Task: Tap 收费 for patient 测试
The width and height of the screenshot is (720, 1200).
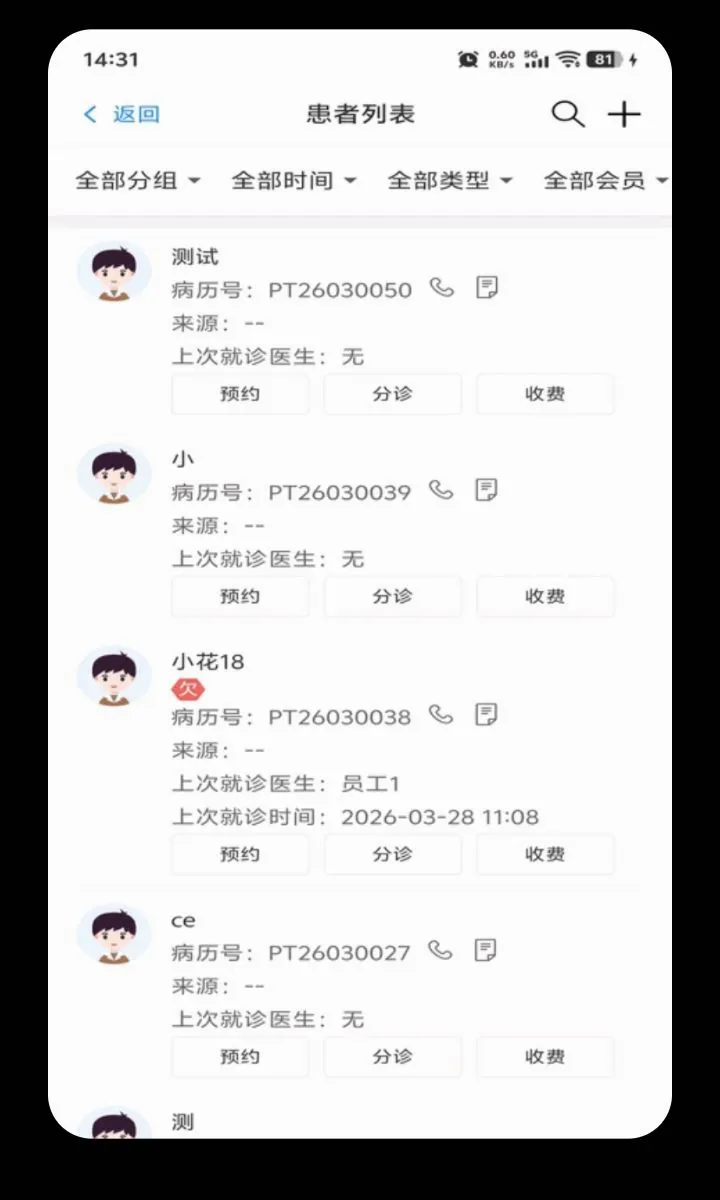Action: [x=545, y=394]
